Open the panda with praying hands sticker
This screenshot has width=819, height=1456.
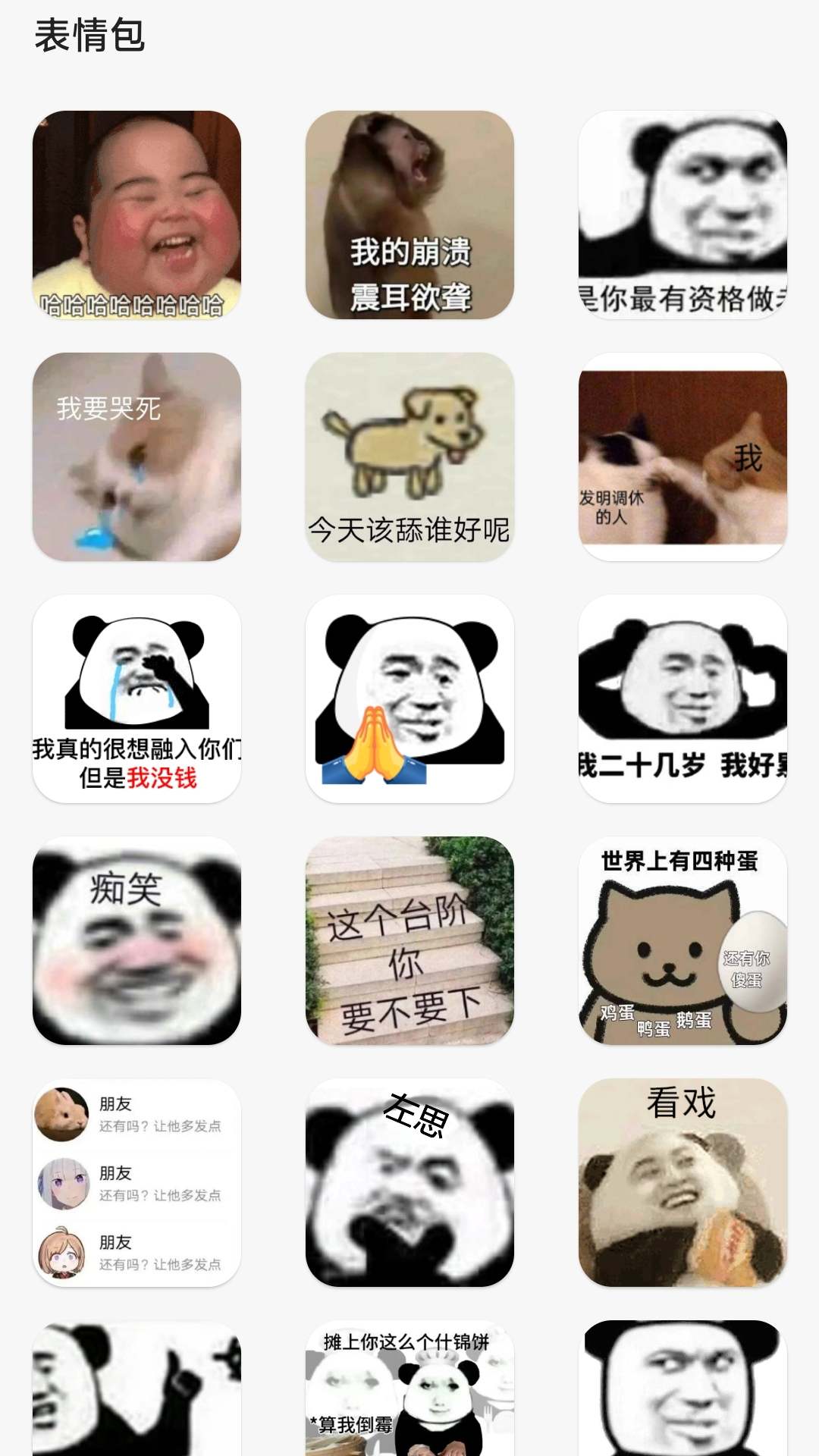click(x=409, y=698)
